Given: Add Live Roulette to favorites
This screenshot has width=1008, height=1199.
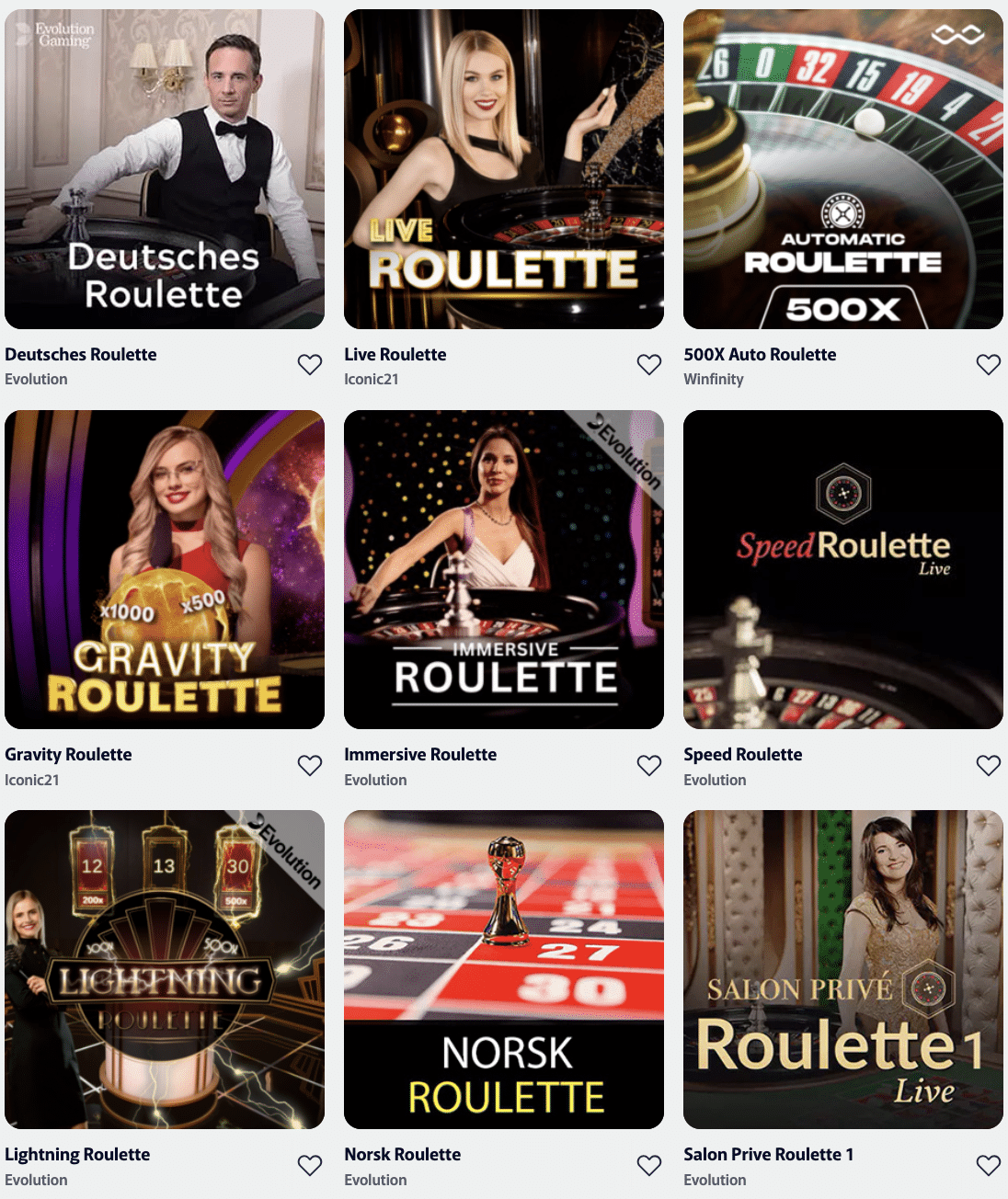Looking at the screenshot, I should coord(649,365).
